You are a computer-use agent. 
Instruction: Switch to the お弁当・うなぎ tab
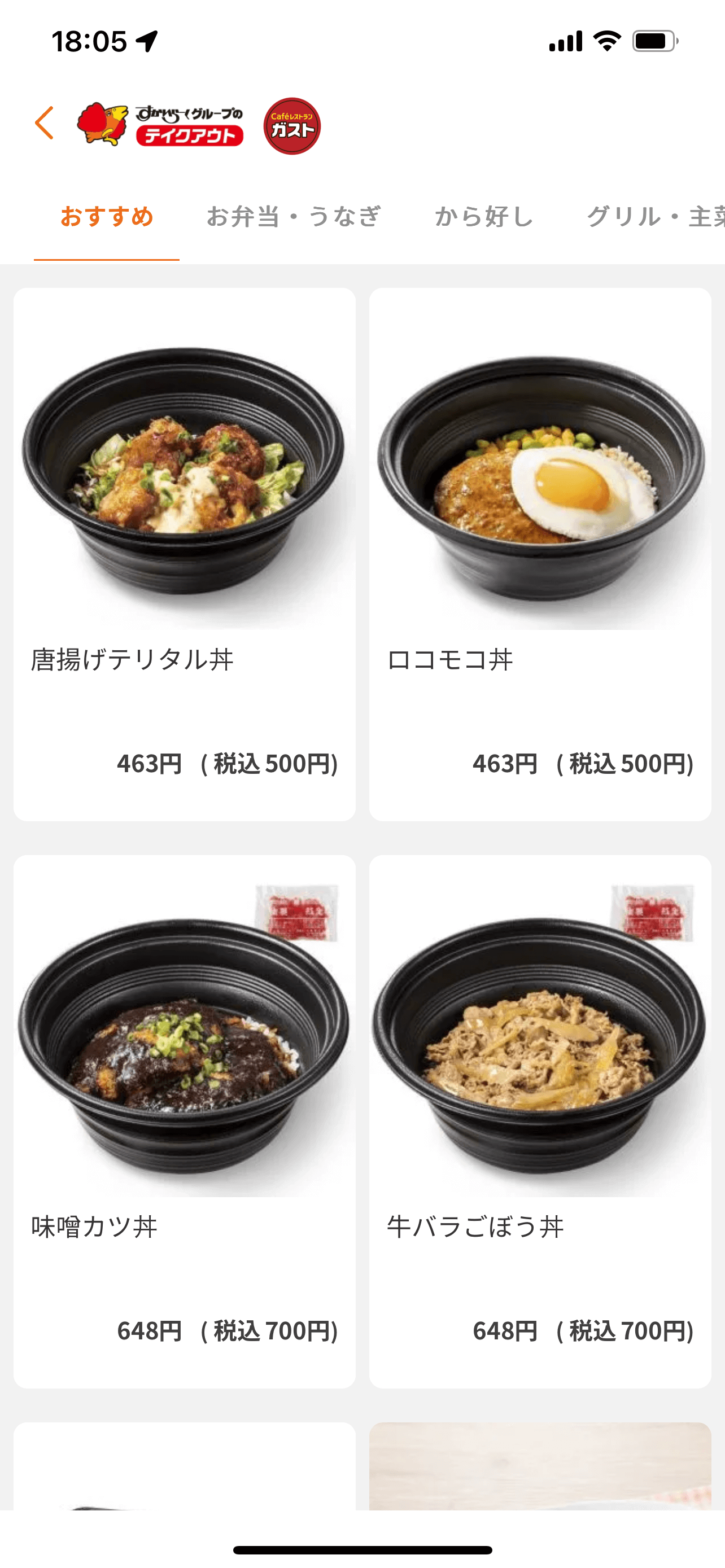pos(294,217)
